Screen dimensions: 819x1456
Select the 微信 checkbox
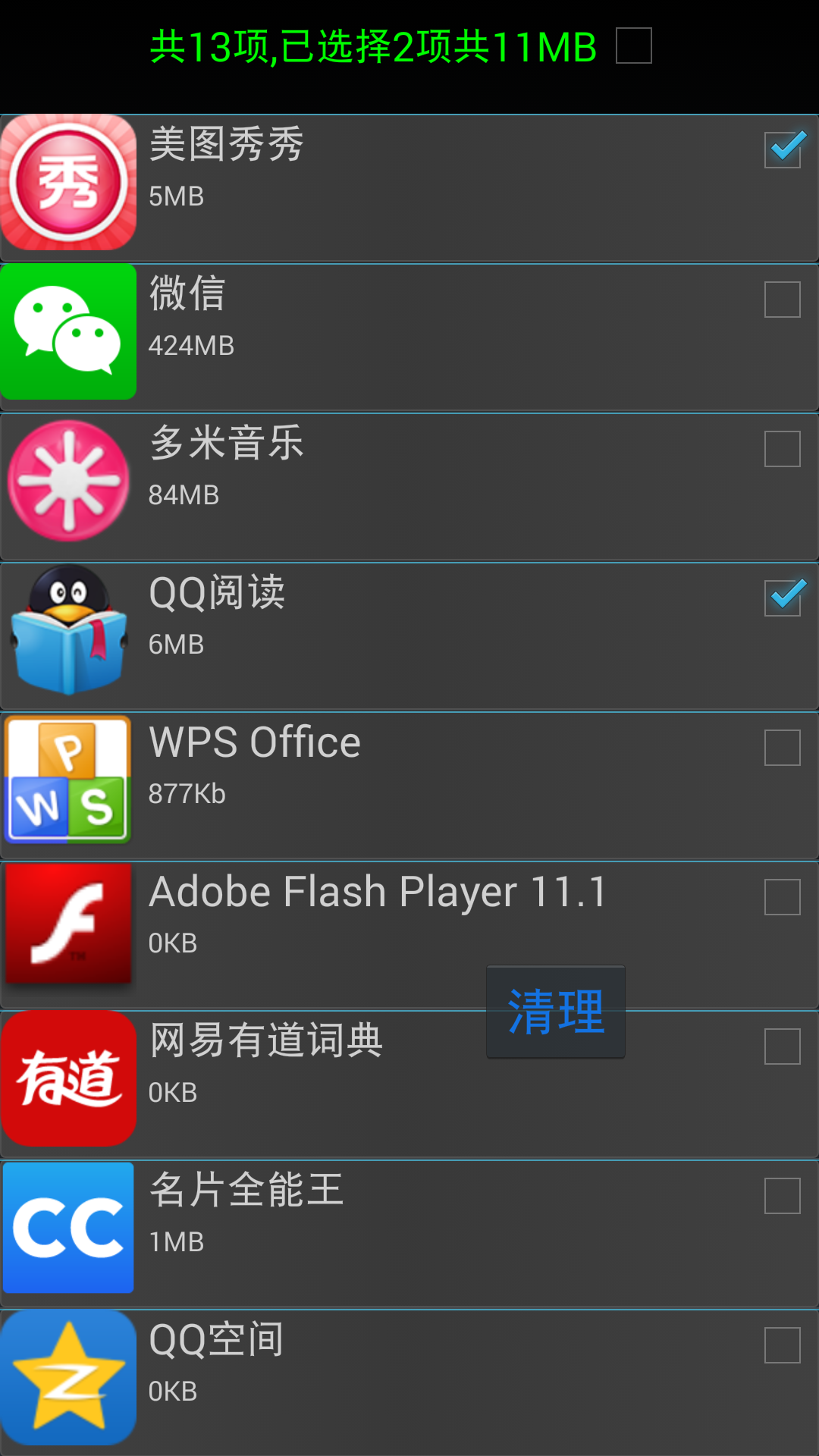pos(783,300)
